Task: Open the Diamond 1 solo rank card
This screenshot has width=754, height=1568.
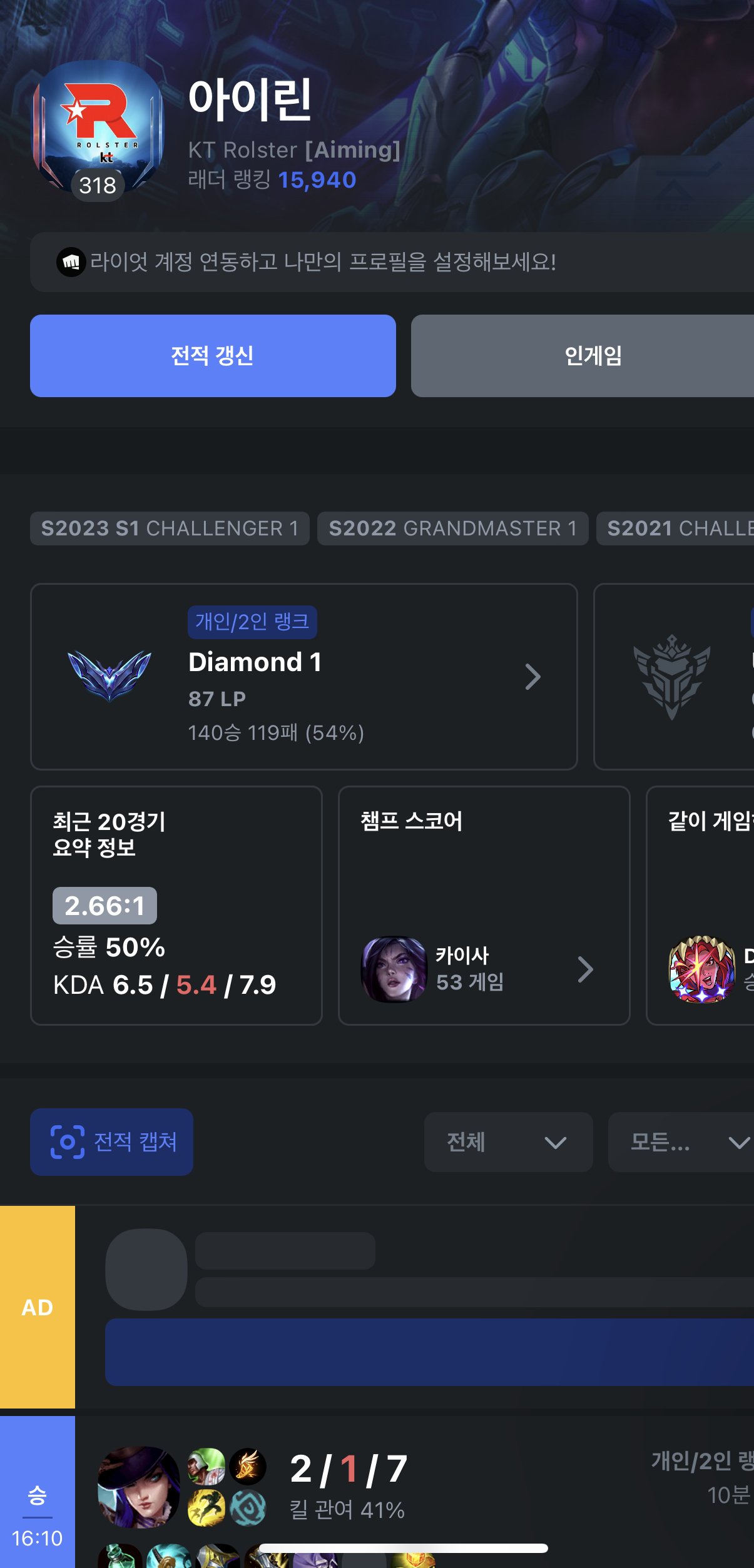Action: [303, 677]
